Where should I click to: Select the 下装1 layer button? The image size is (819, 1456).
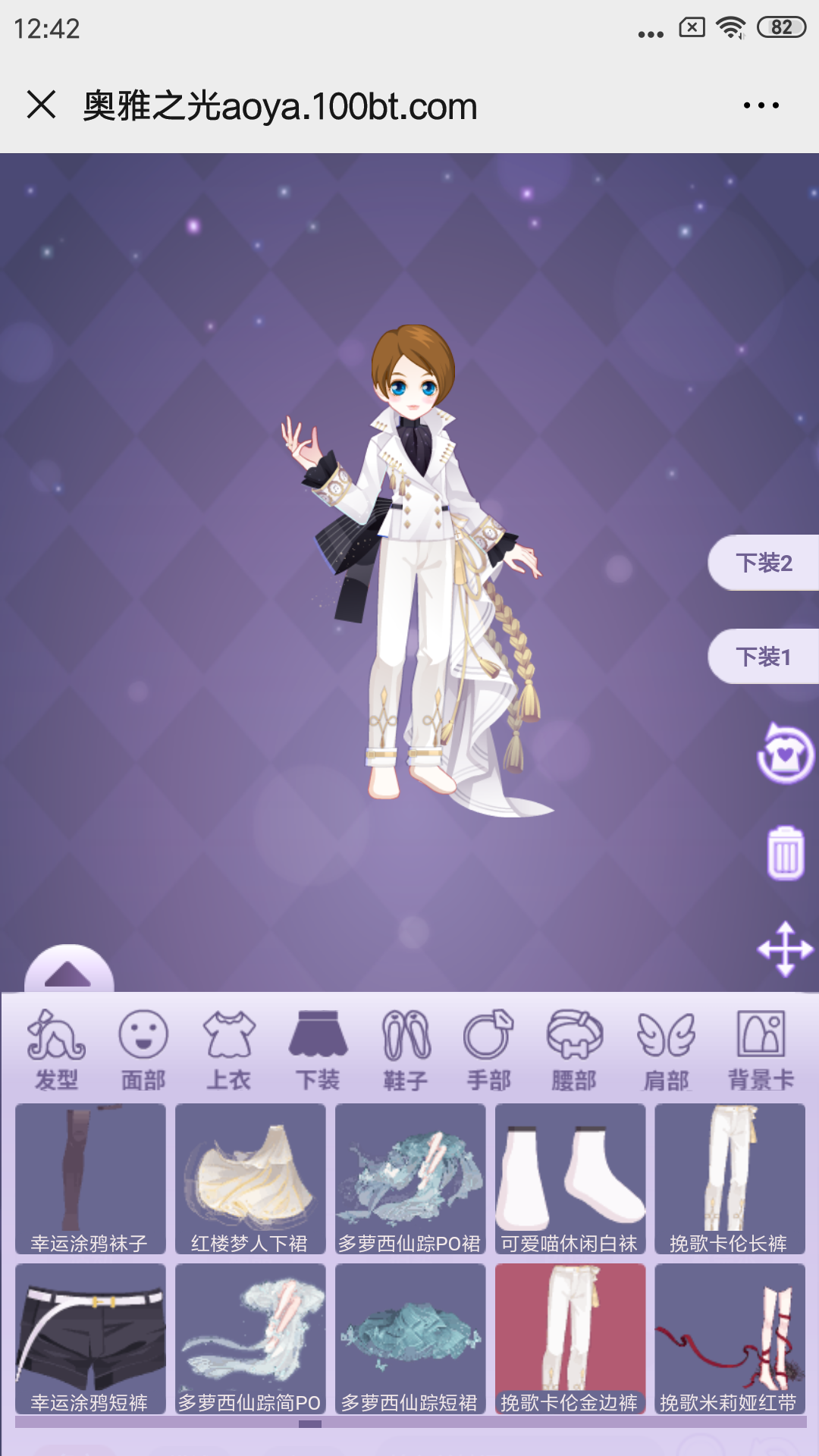coord(763,657)
